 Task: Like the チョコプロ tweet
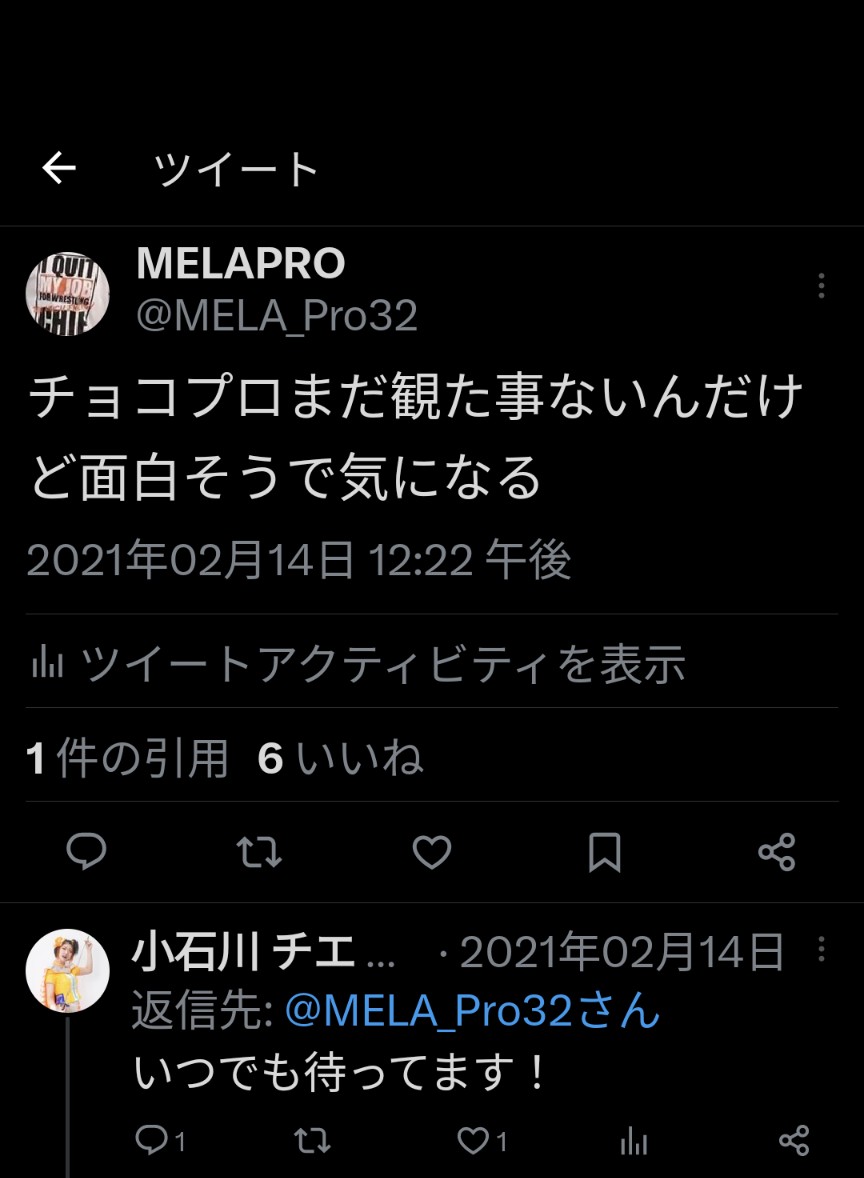tap(430, 853)
